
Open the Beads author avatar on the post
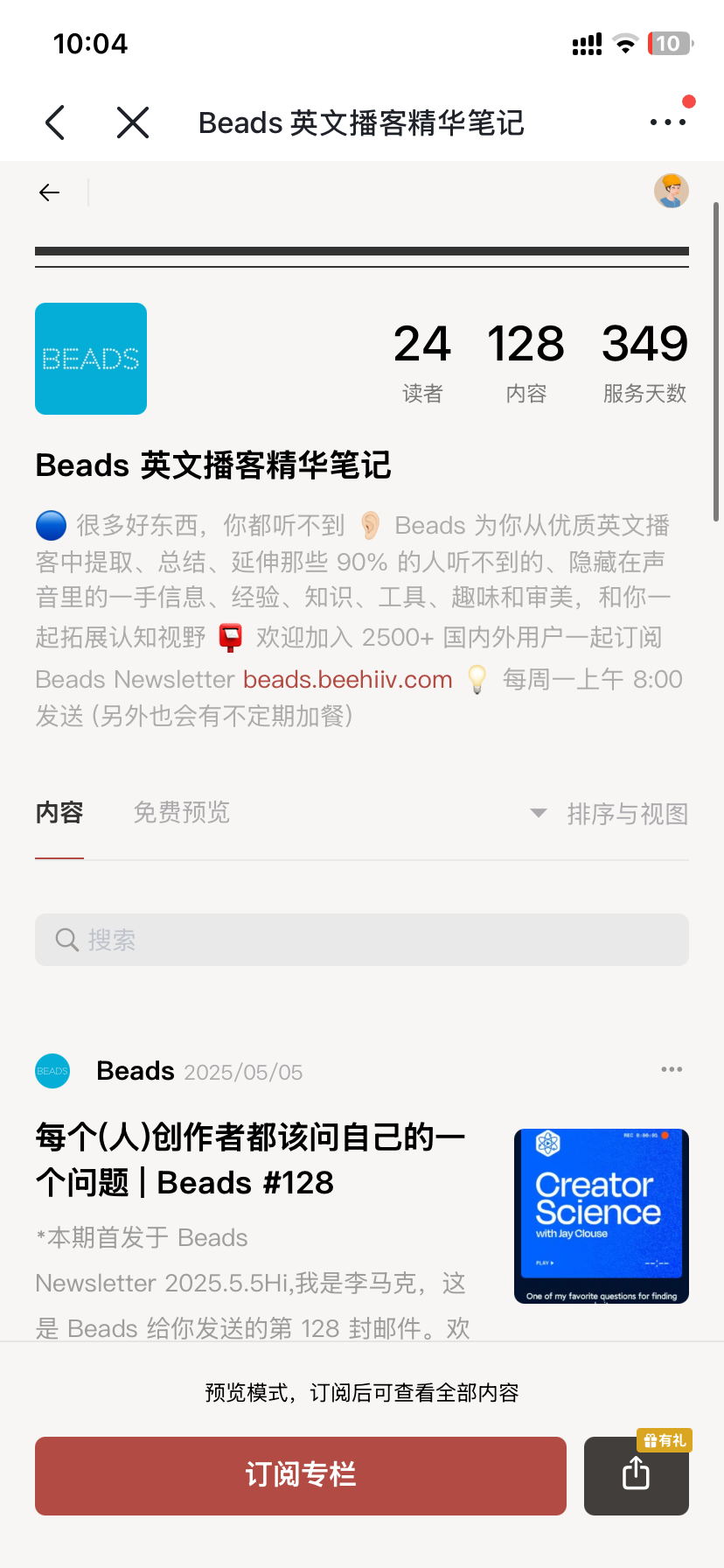coord(52,1071)
